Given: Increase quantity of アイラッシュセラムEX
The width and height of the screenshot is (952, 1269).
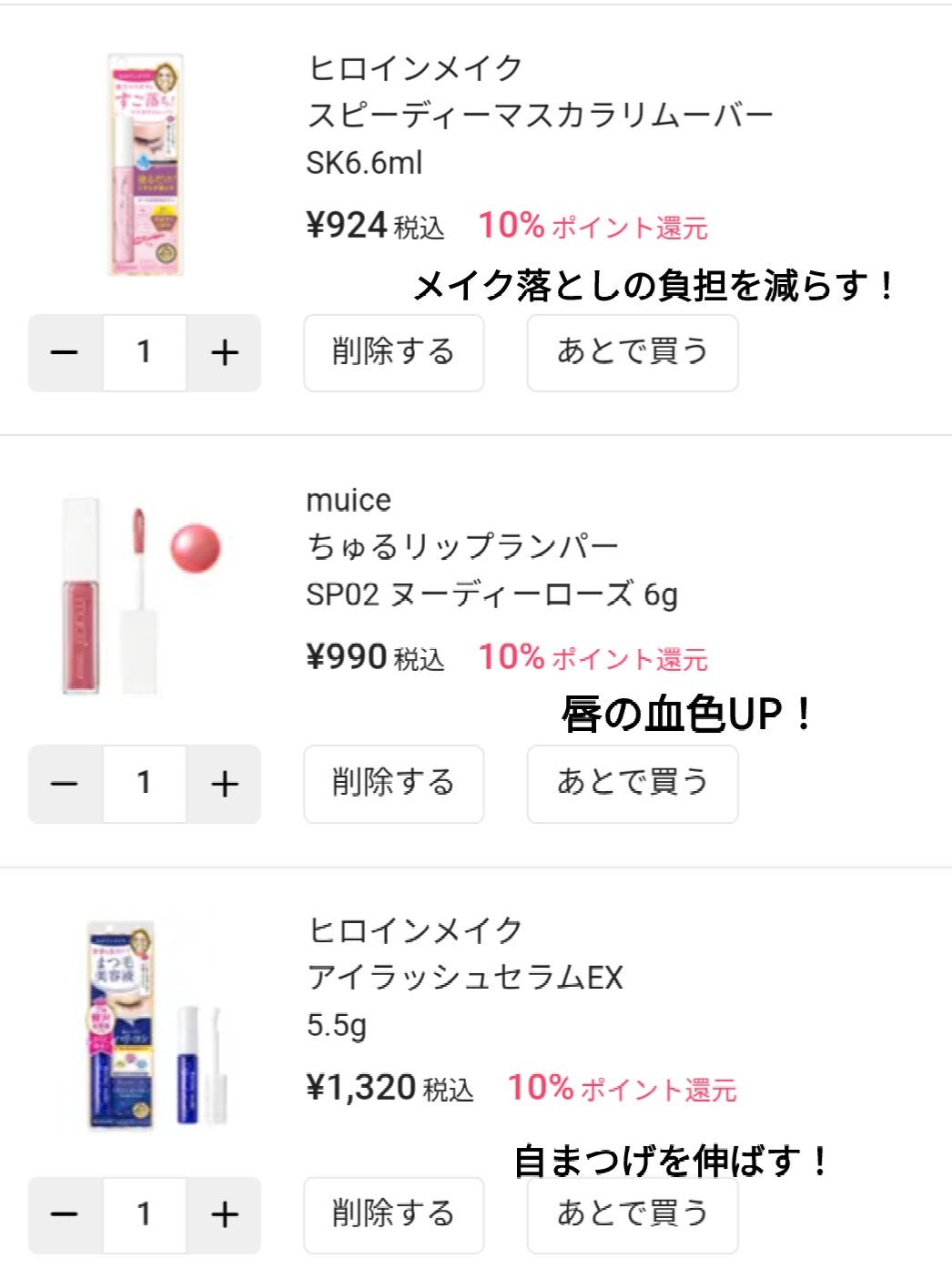Looking at the screenshot, I should [224, 1213].
